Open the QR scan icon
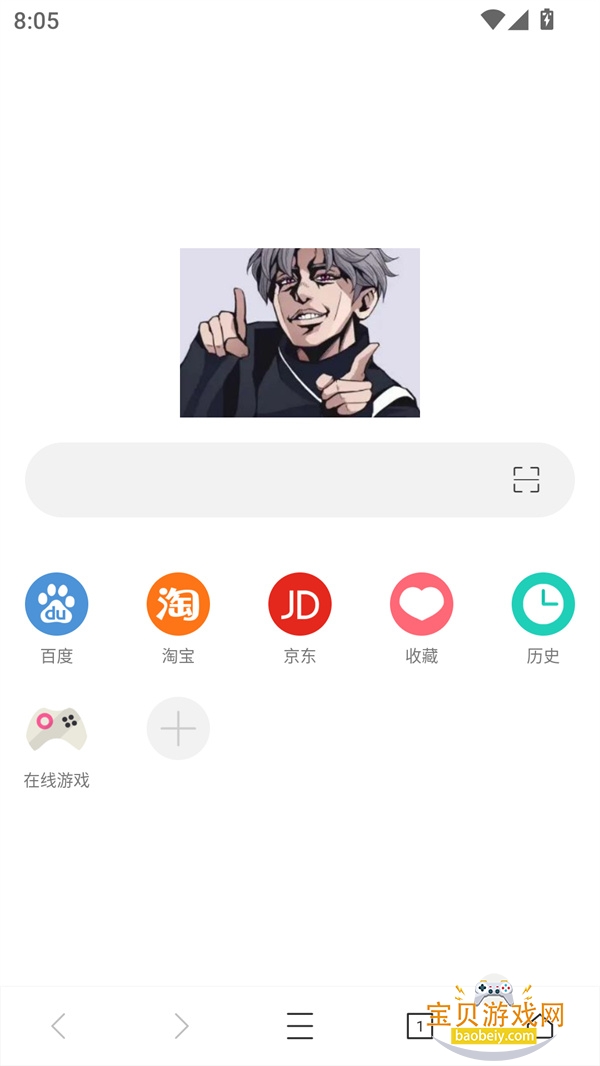The width and height of the screenshot is (600, 1066). coord(526,480)
